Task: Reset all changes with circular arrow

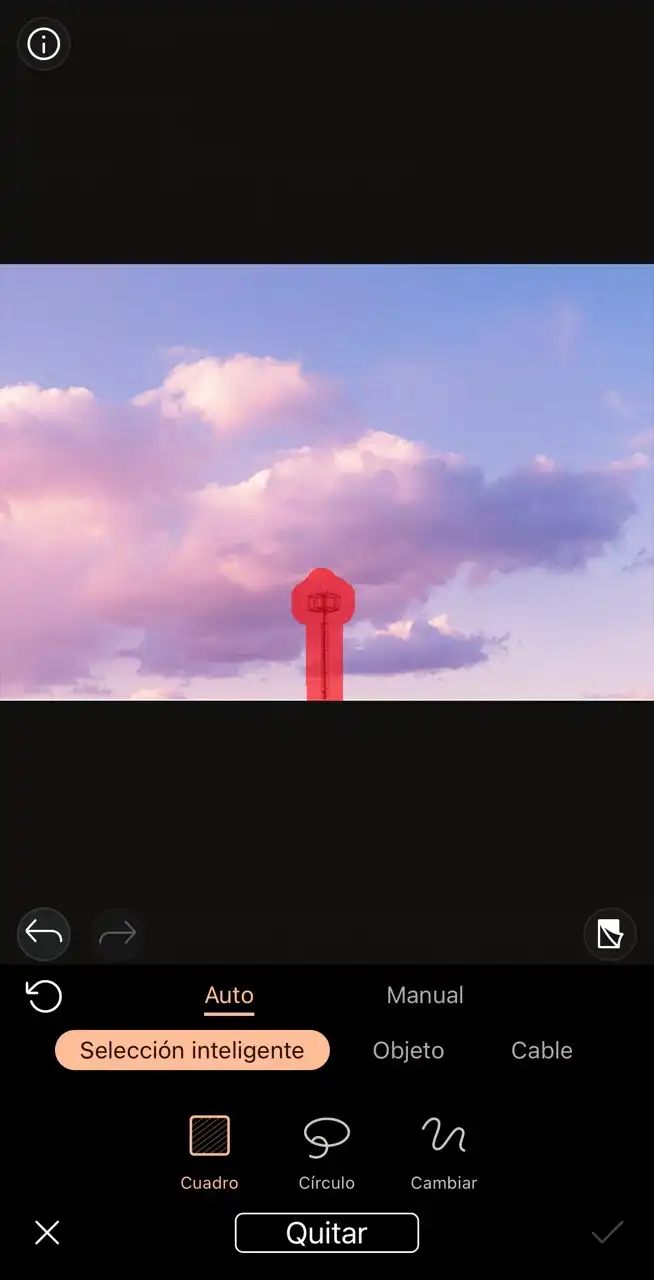Action: click(x=44, y=996)
